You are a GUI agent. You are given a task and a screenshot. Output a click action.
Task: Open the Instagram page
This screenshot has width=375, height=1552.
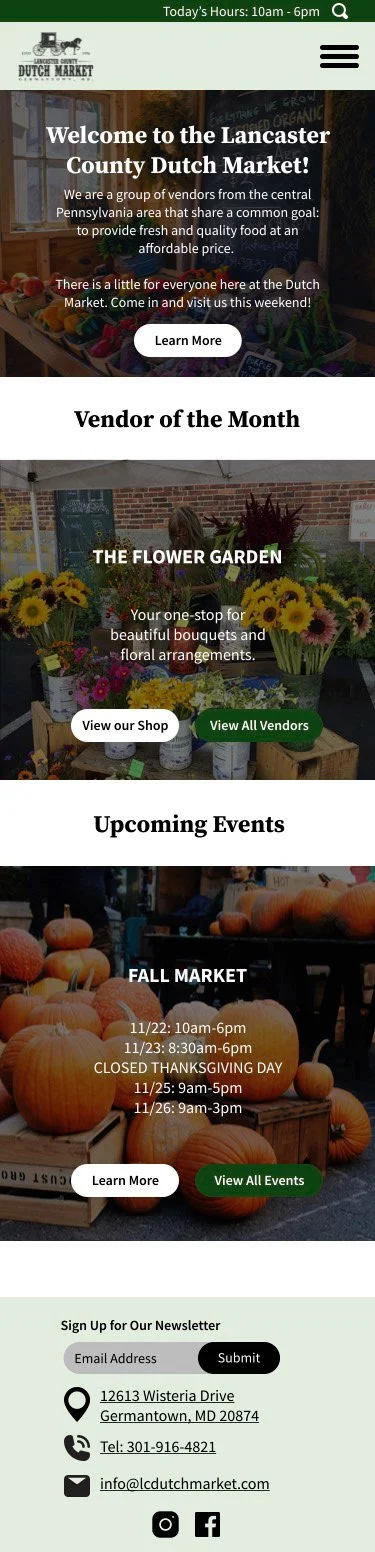pyautogui.click(x=165, y=1524)
